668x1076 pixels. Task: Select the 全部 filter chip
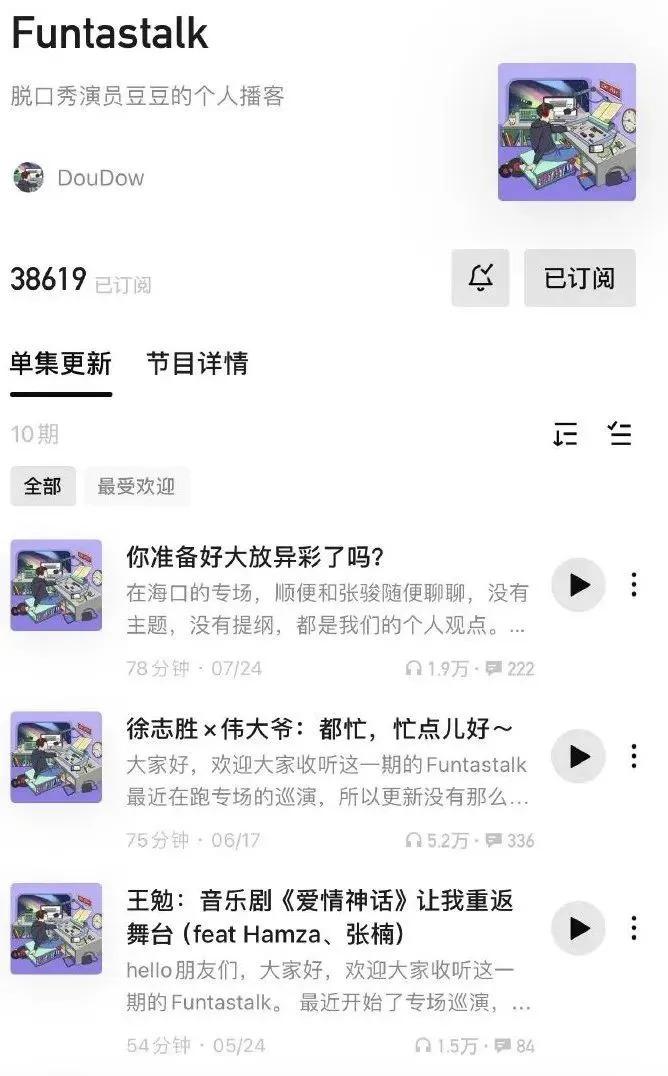point(43,486)
